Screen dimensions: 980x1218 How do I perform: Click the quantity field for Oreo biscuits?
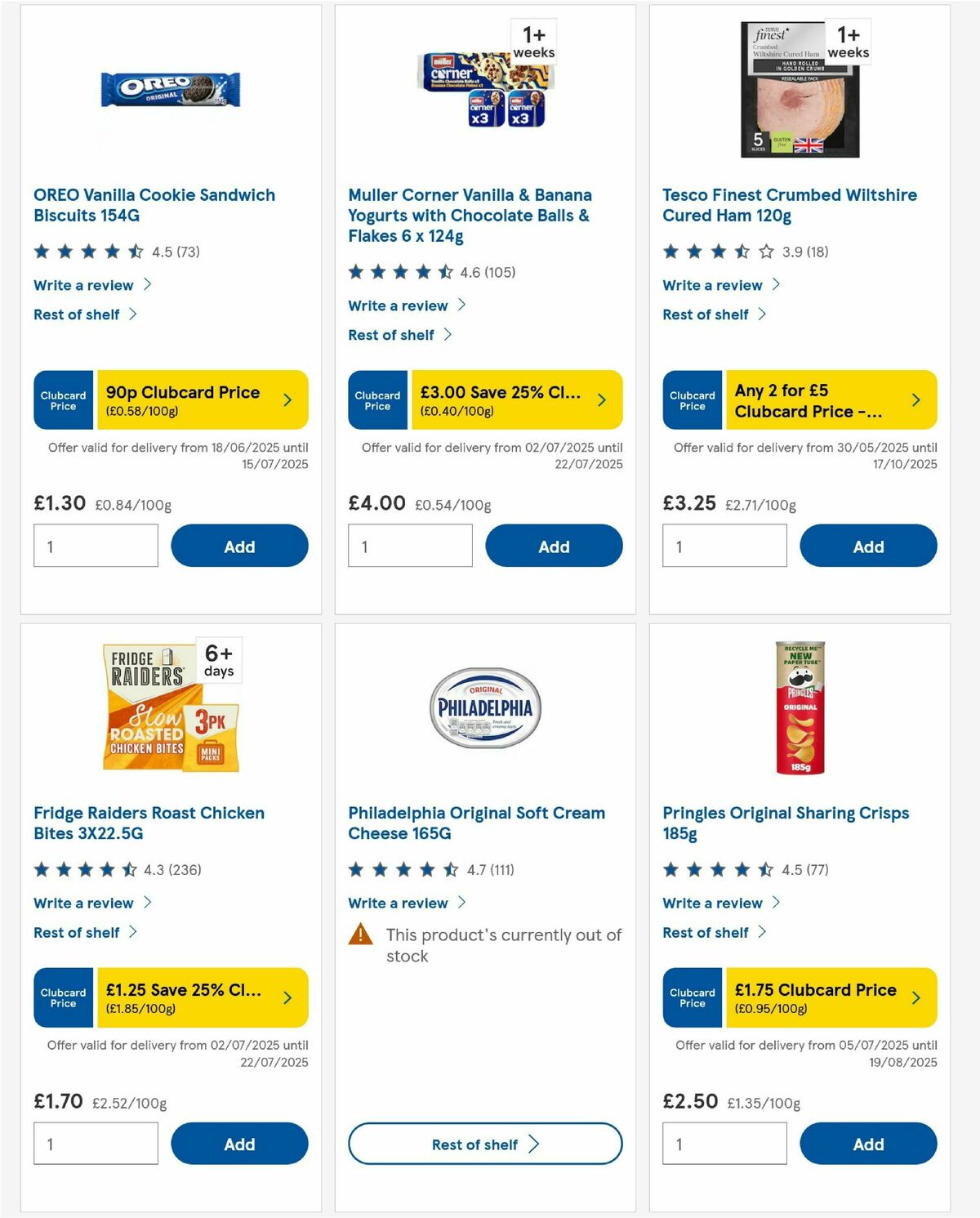point(95,546)
